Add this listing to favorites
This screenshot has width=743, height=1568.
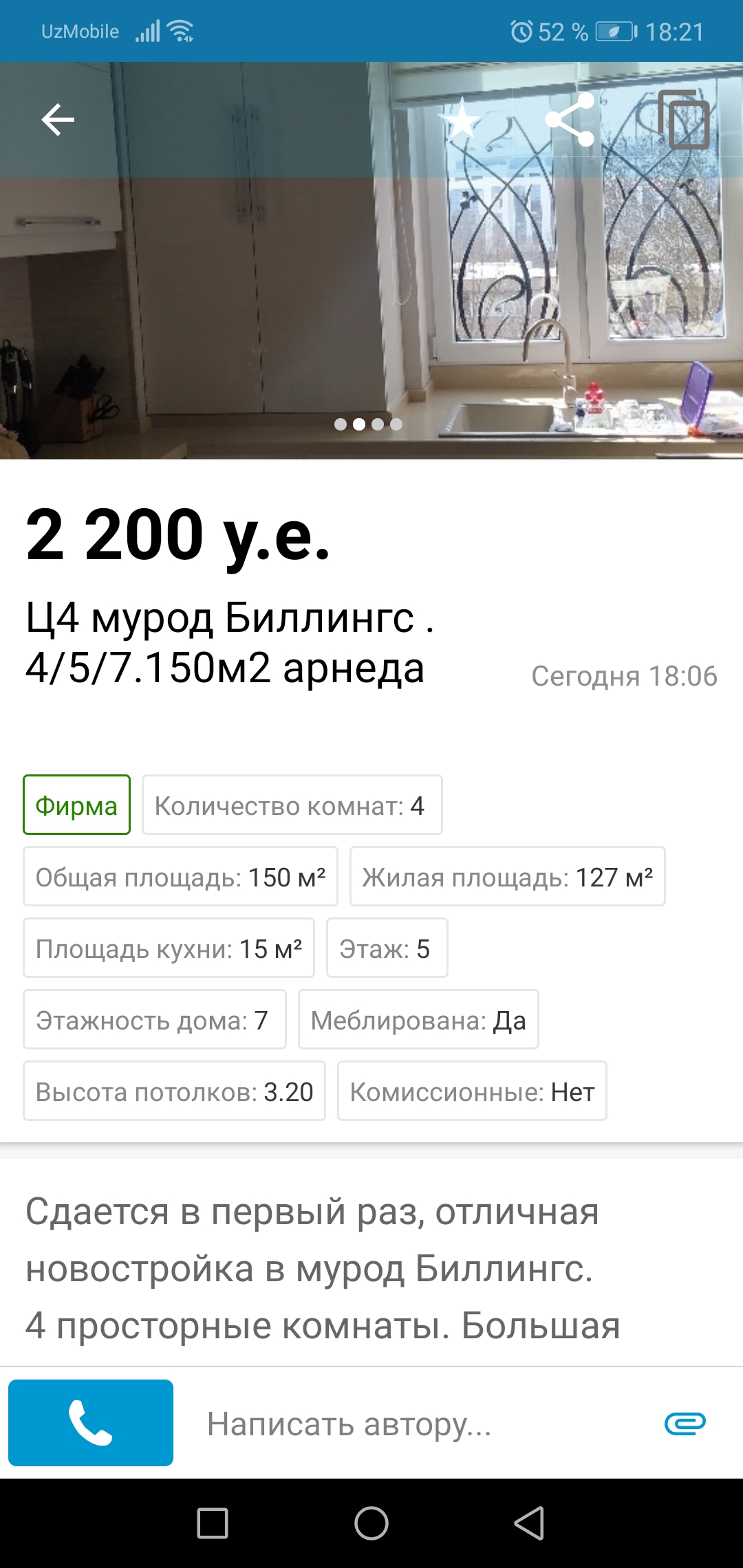click(x=462, y=120)
